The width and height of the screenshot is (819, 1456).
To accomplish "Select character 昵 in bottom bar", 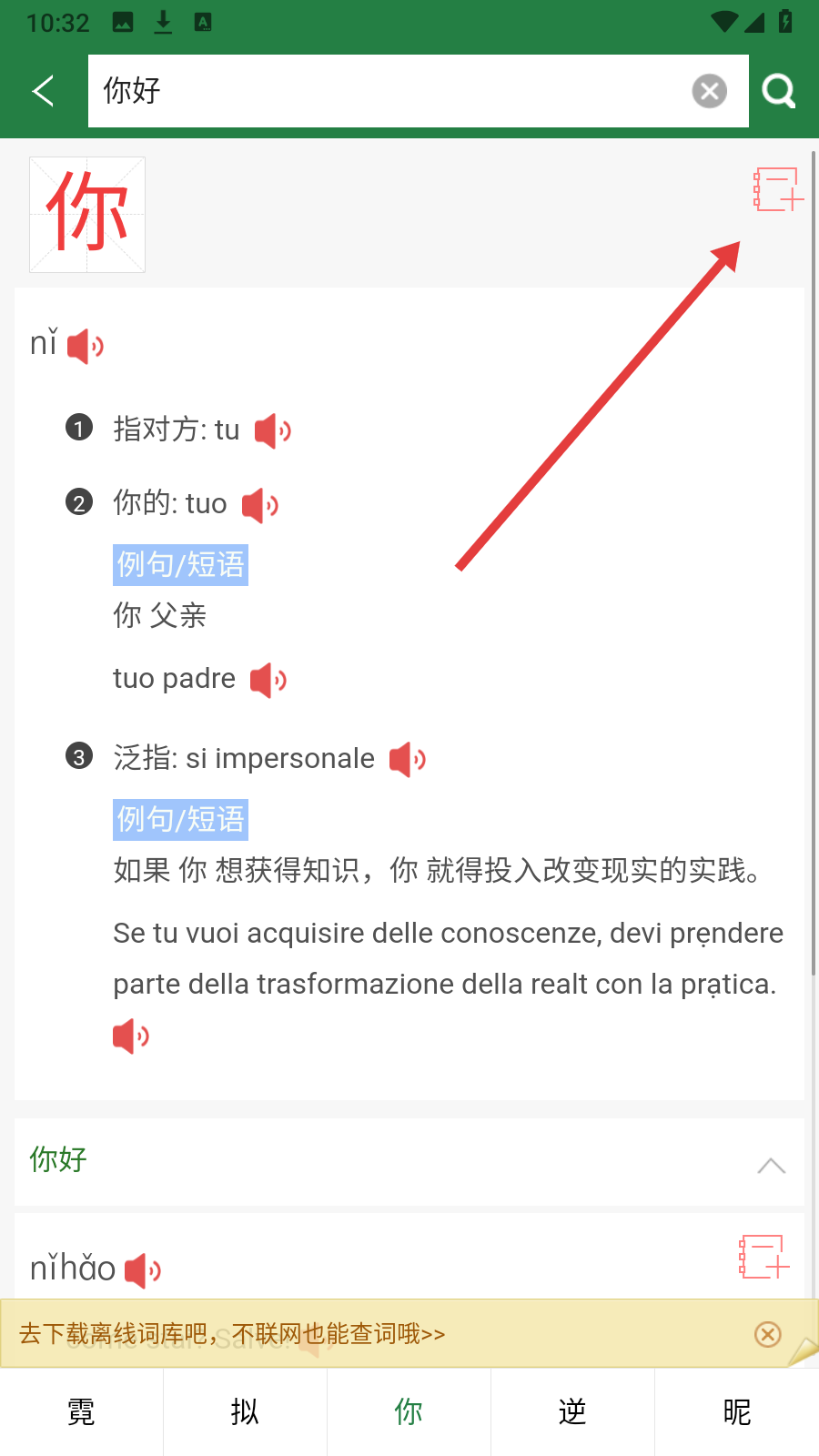I will tap(737, 1412).
